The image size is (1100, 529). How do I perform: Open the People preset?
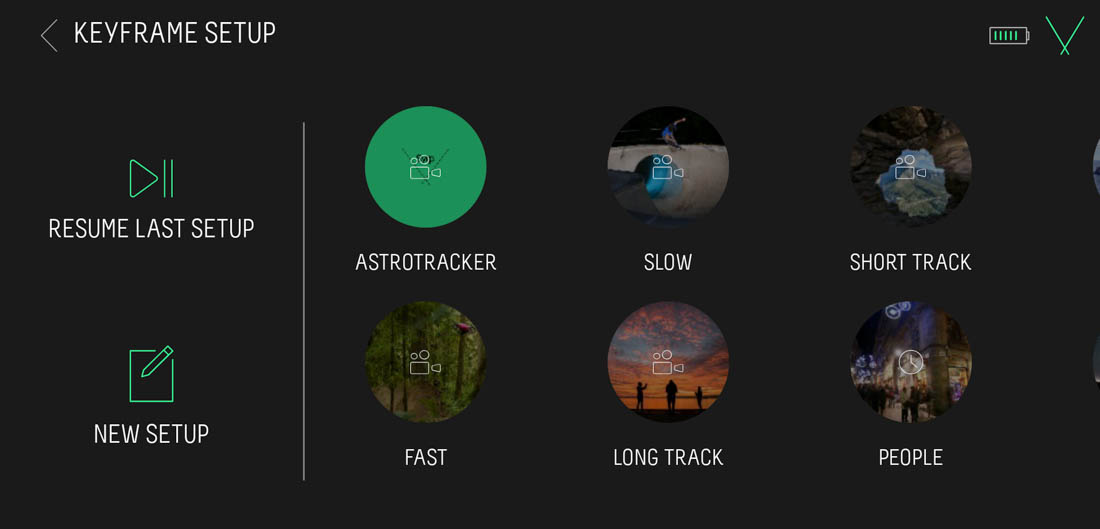910,362
